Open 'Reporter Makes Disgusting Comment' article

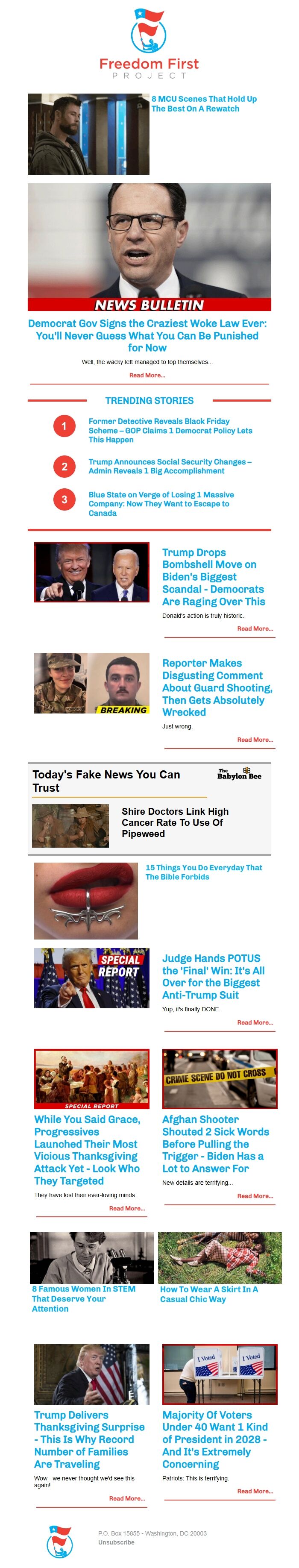tap(217, 687)
